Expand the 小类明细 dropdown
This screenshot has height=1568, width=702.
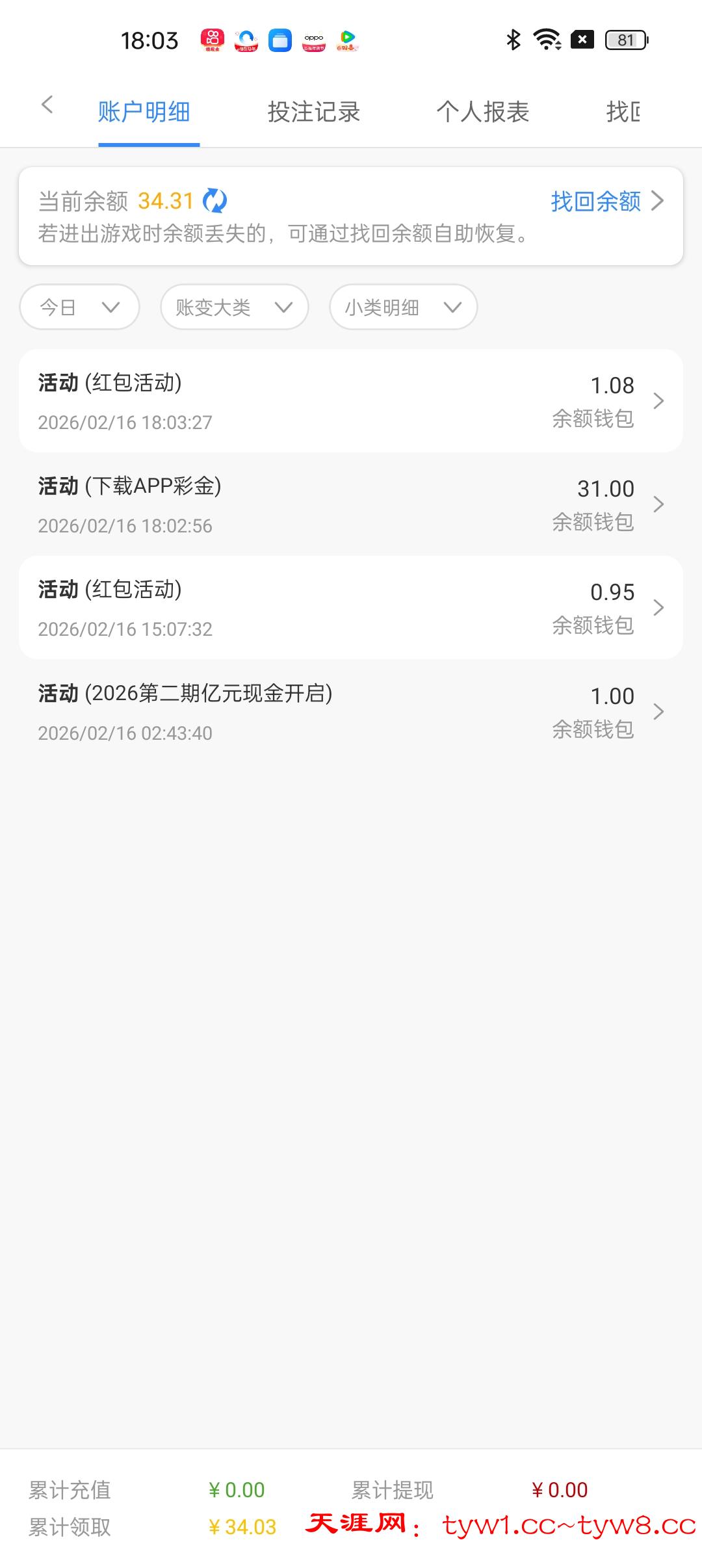pos(403,307)
